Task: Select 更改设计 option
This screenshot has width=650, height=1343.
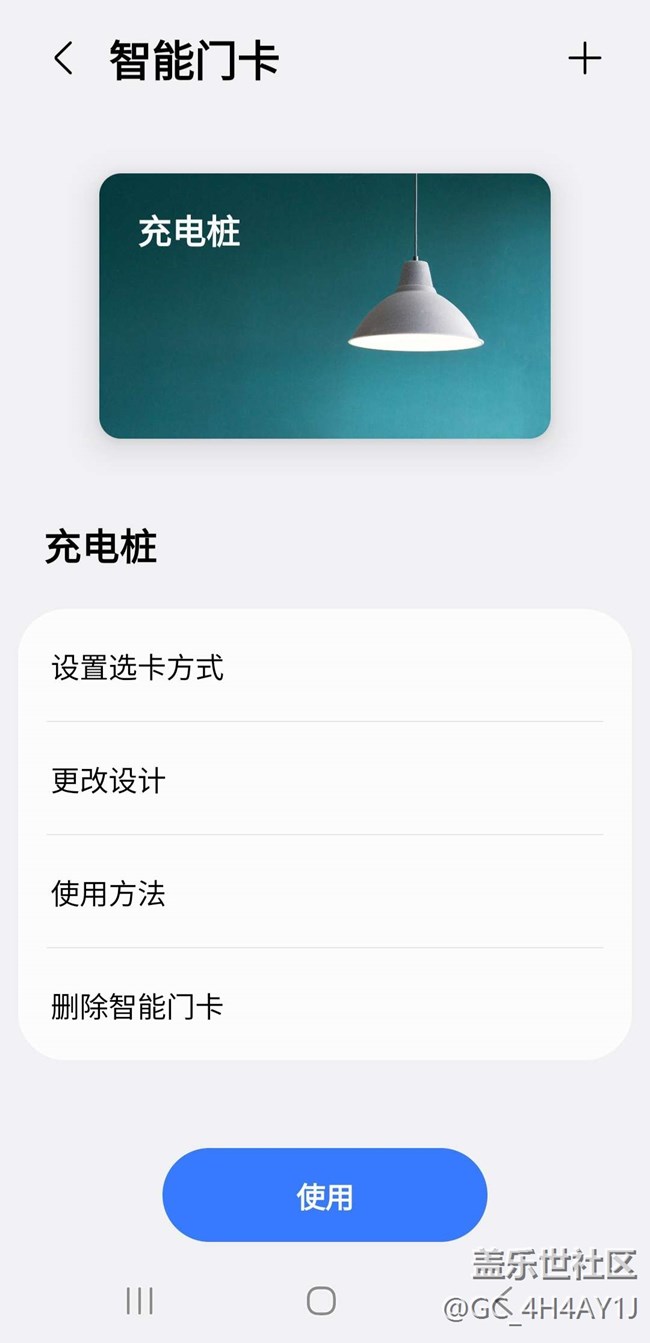Action: [x=324, y=780]
